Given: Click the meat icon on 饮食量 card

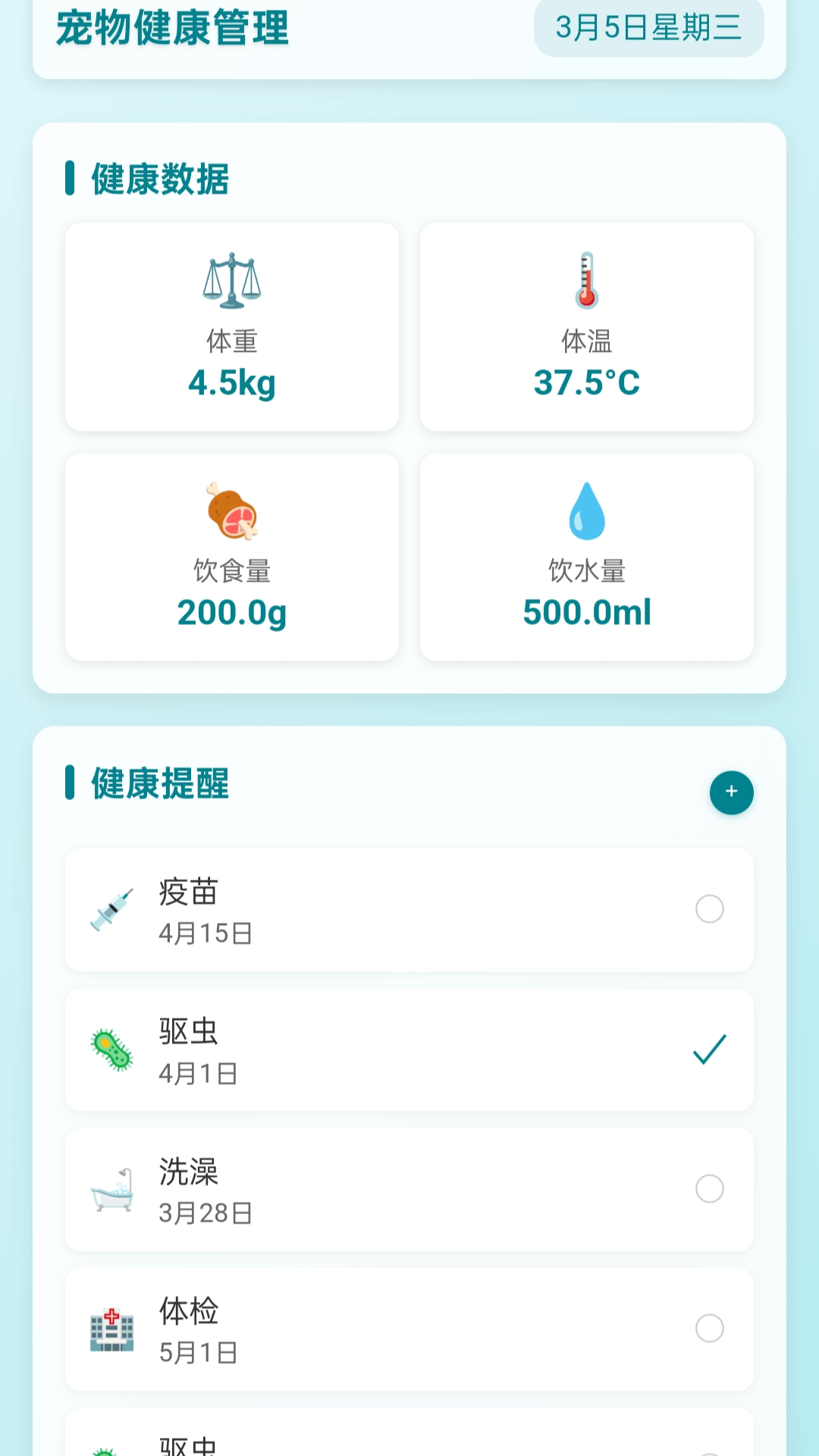Looking at the screenshot, I should [231, 512].
